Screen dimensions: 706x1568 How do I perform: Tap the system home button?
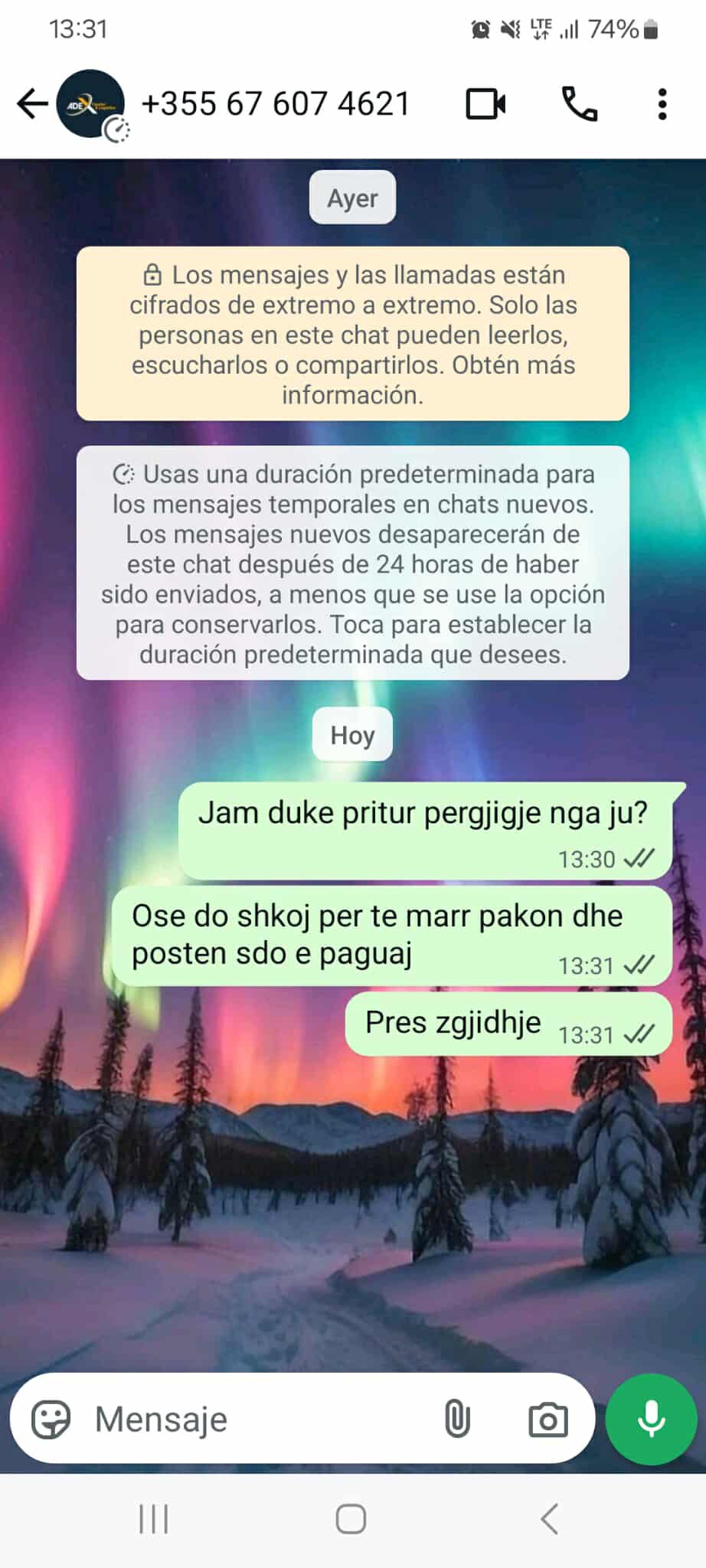pos(351,1519)
